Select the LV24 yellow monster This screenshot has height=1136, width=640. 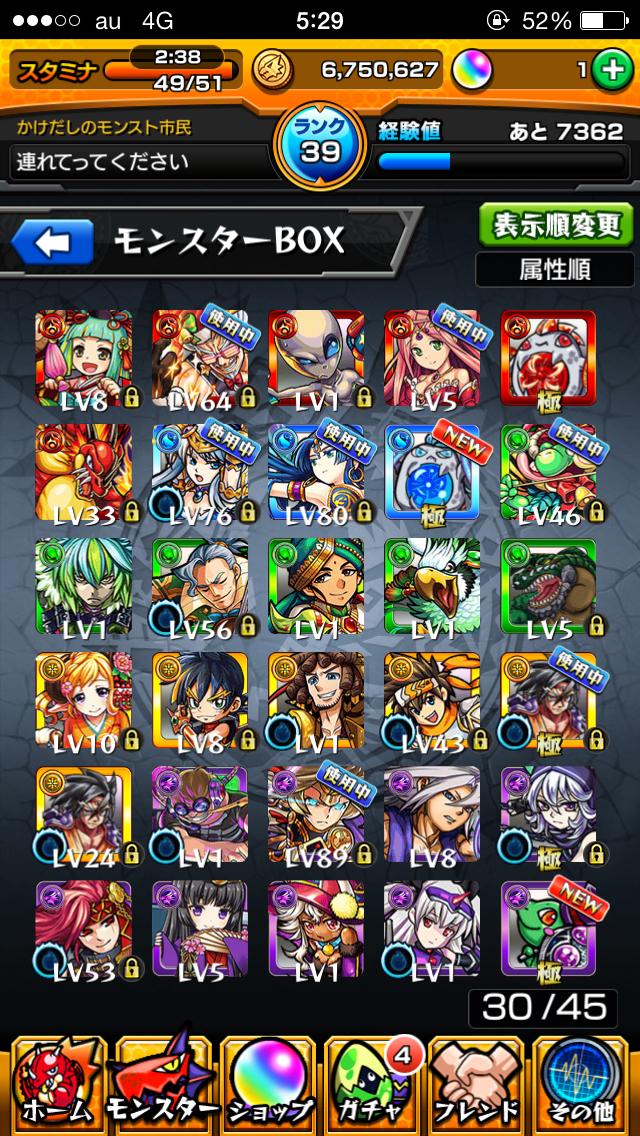pos(84,814)
